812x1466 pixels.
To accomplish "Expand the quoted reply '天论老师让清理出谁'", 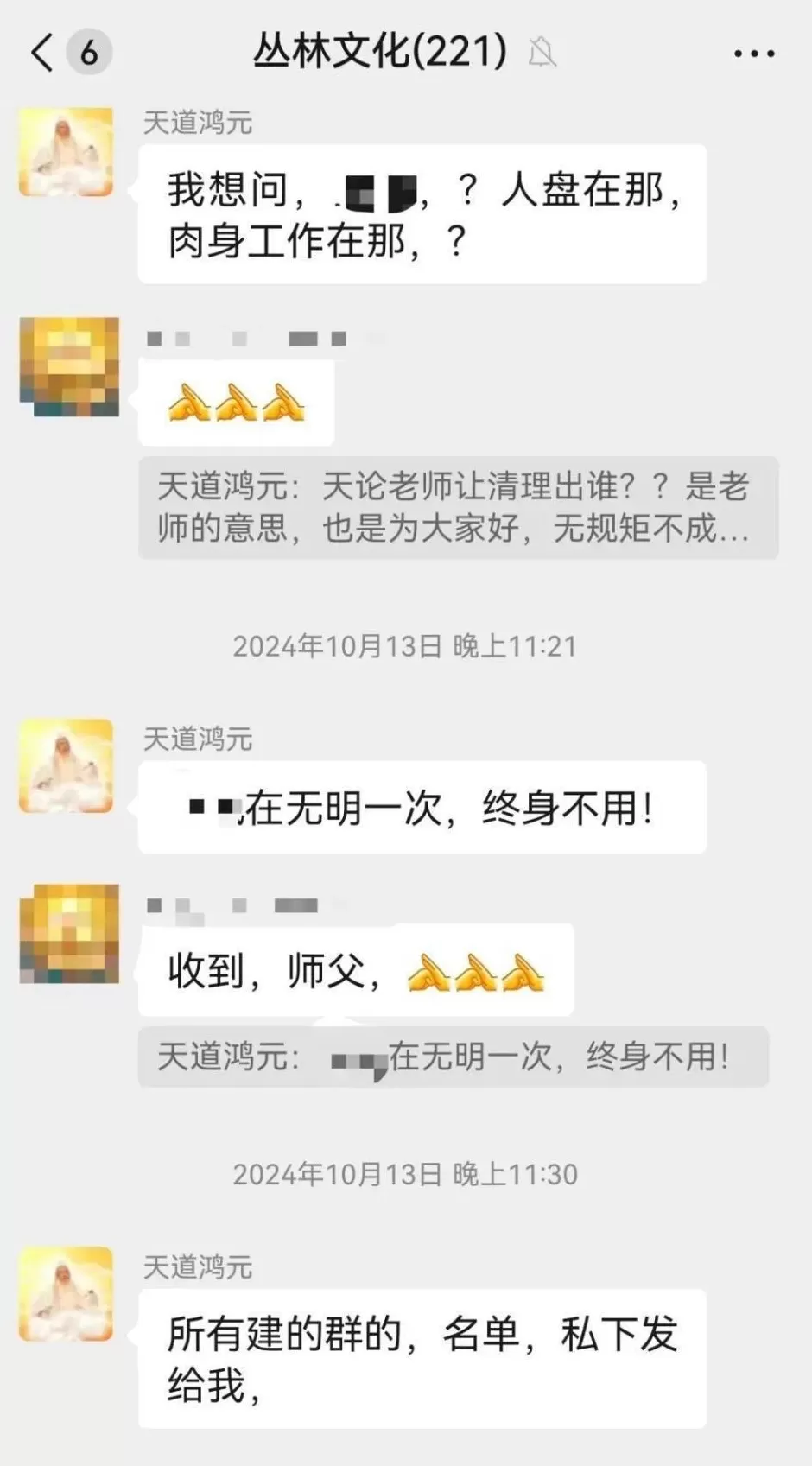I will [449, 510].
